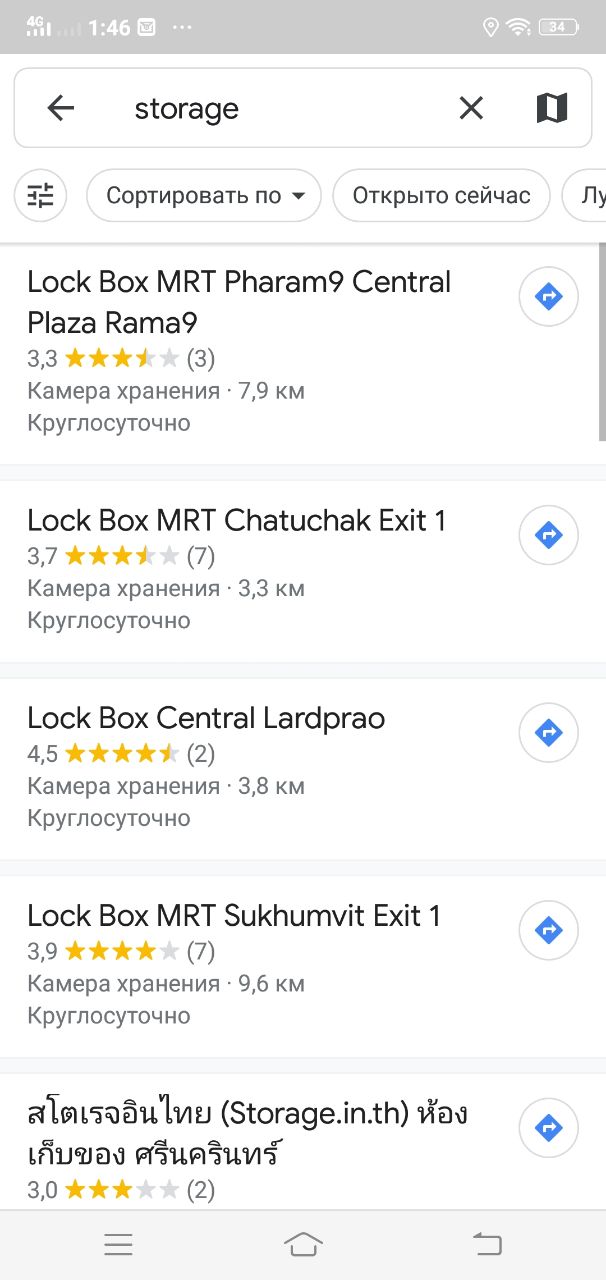
Task: Open the Storage.in.th result
Action: (260, 1142)
